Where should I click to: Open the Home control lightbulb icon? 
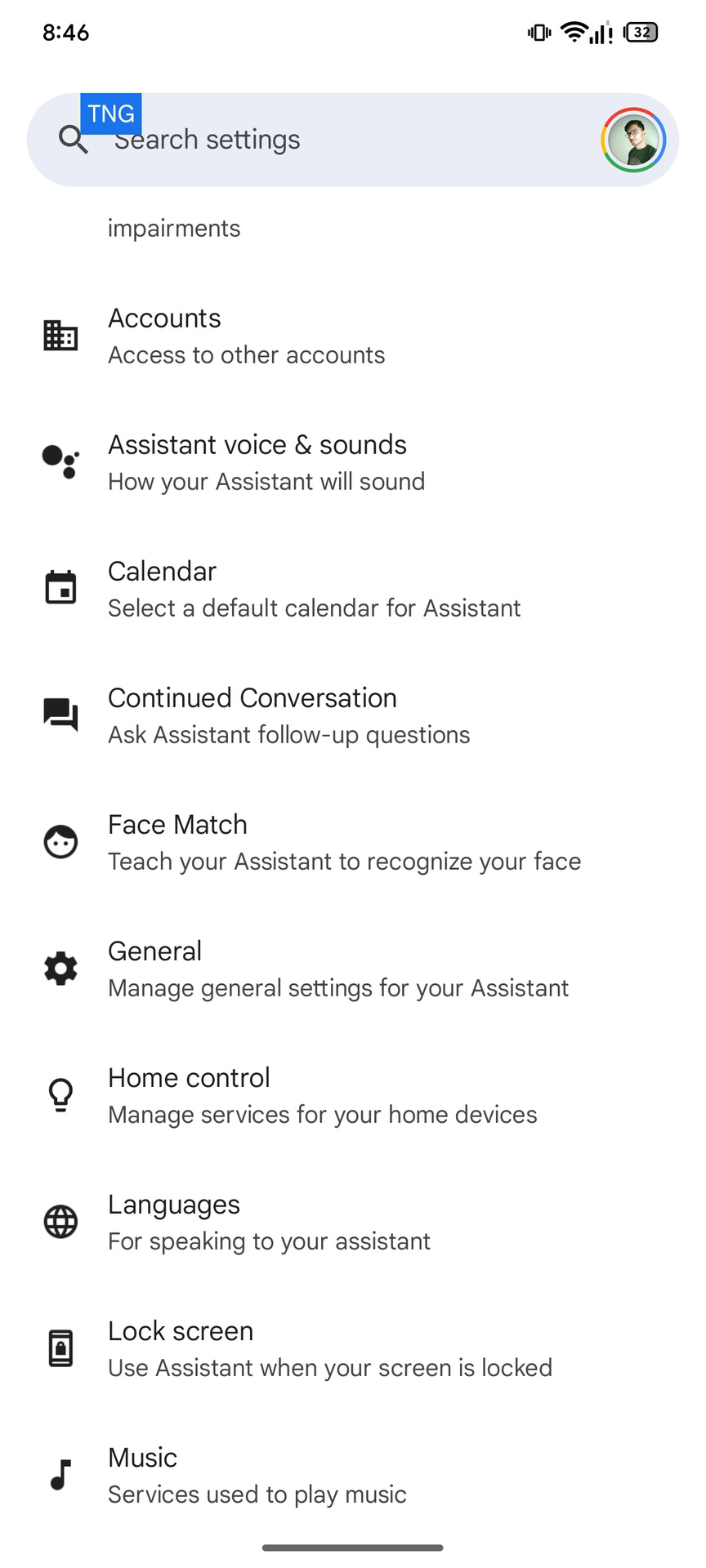60,1094
